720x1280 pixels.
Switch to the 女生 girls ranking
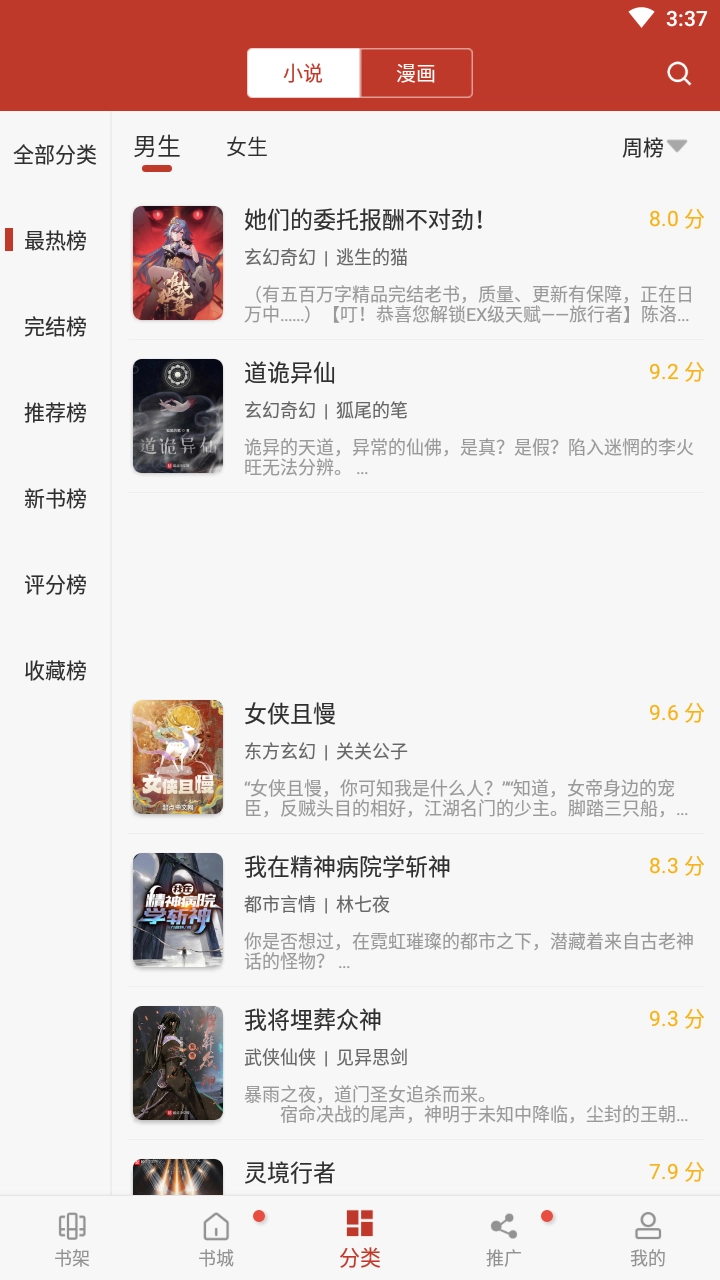coord(247,147)
